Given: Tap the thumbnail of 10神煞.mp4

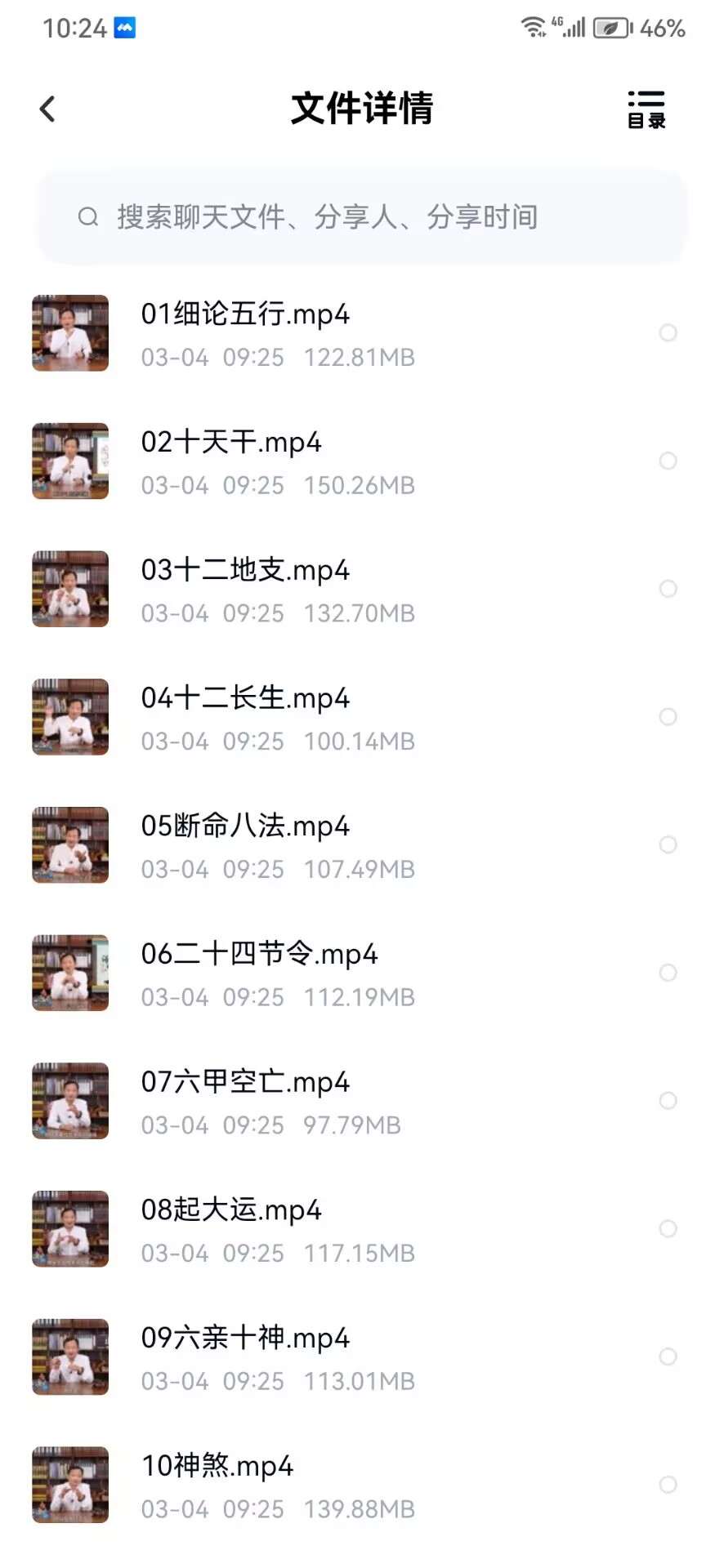Looking at the screenshot, I should pyautogui.click(x=69, y=1485).
